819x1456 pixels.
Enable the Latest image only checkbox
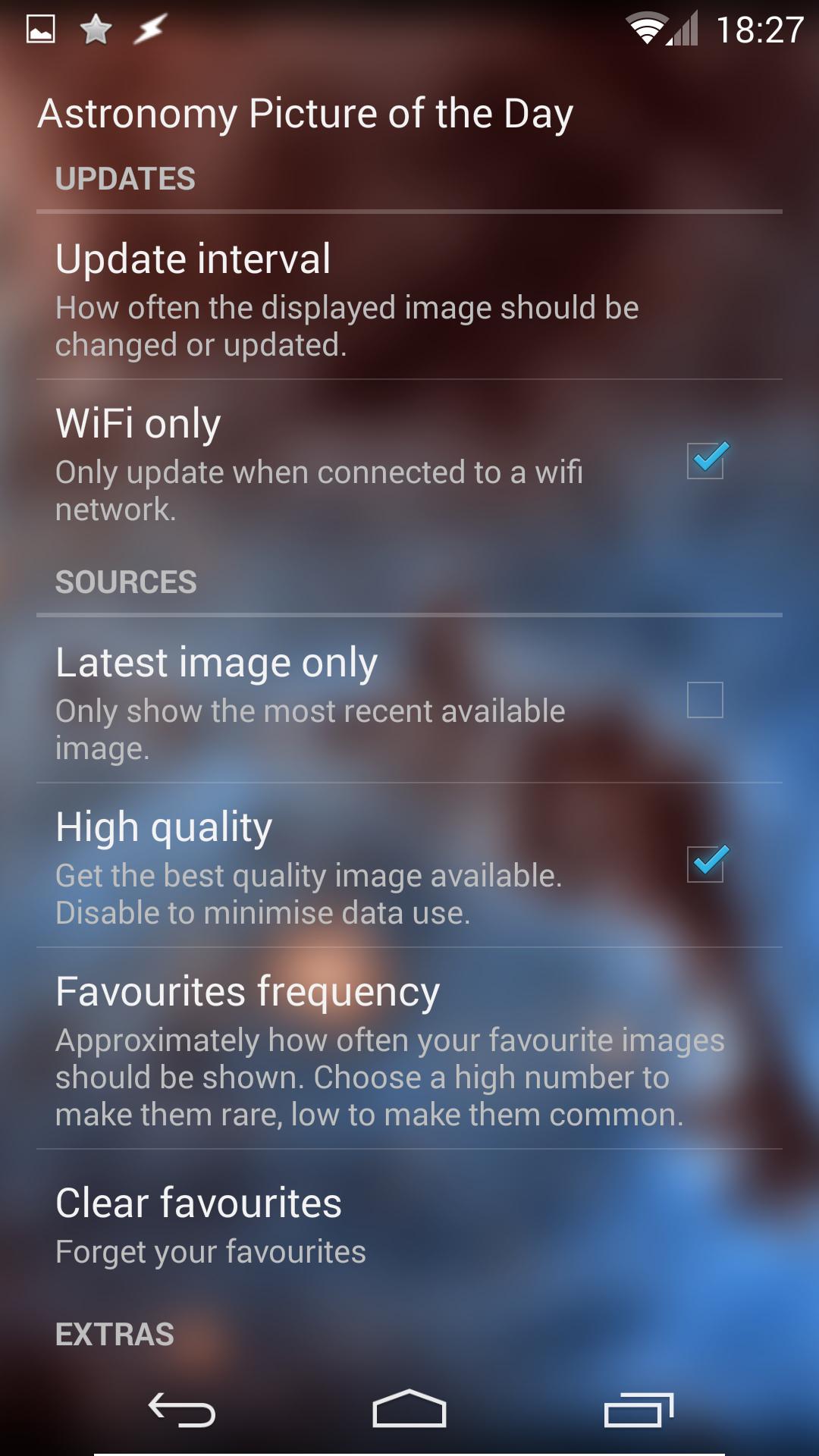point(705,700)
